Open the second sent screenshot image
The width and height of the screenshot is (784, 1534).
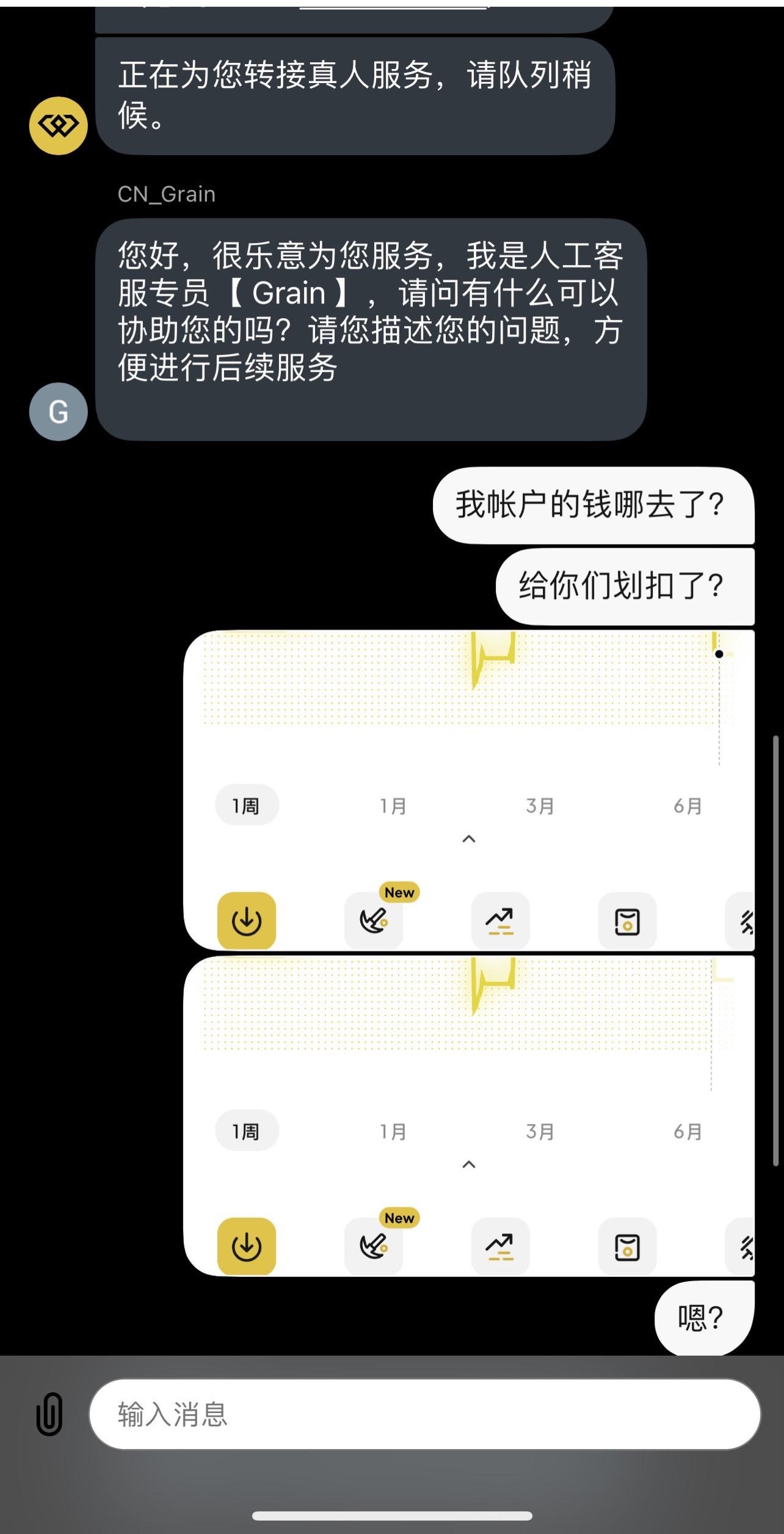[x=469, y=1116]
